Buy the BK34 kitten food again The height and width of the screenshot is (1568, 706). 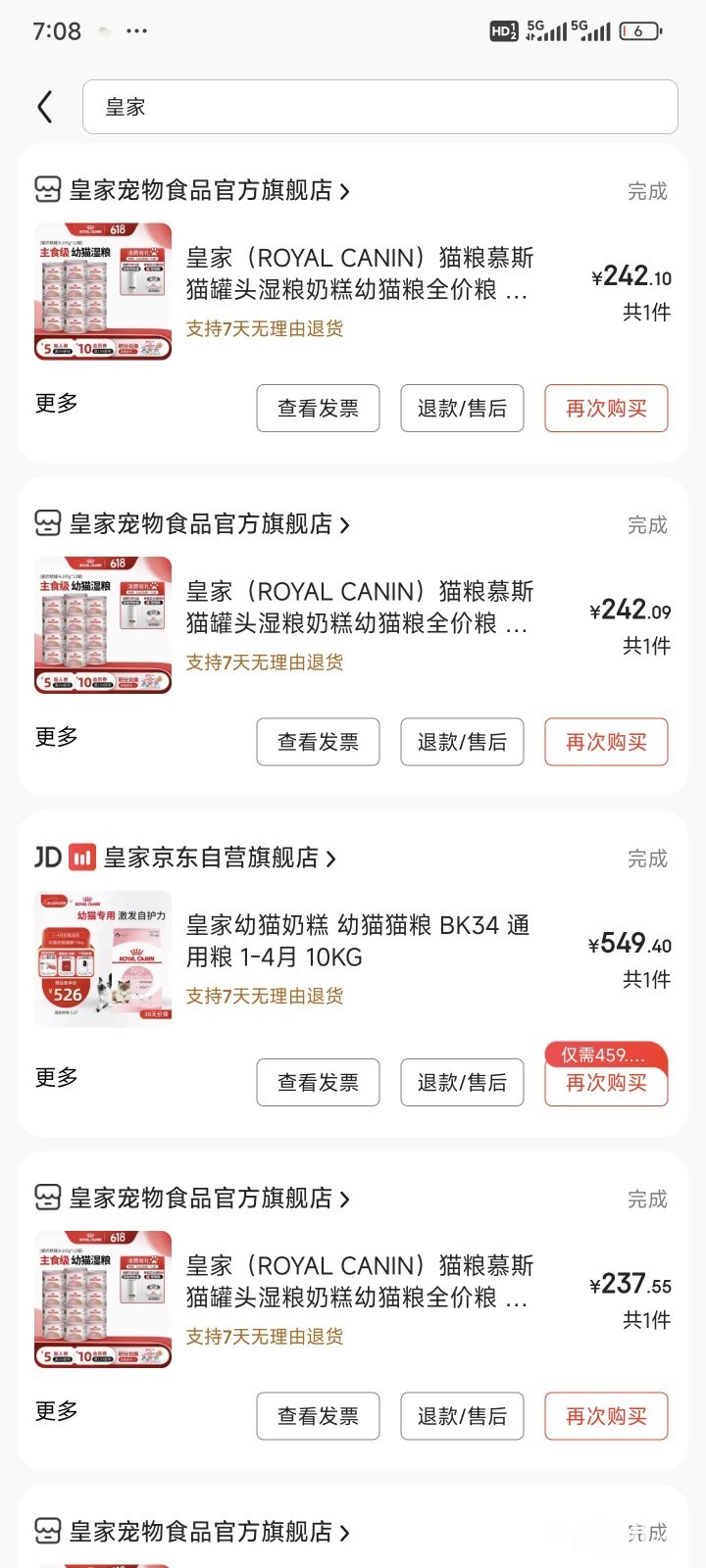pyautogui.click(x=606, y=1083)
